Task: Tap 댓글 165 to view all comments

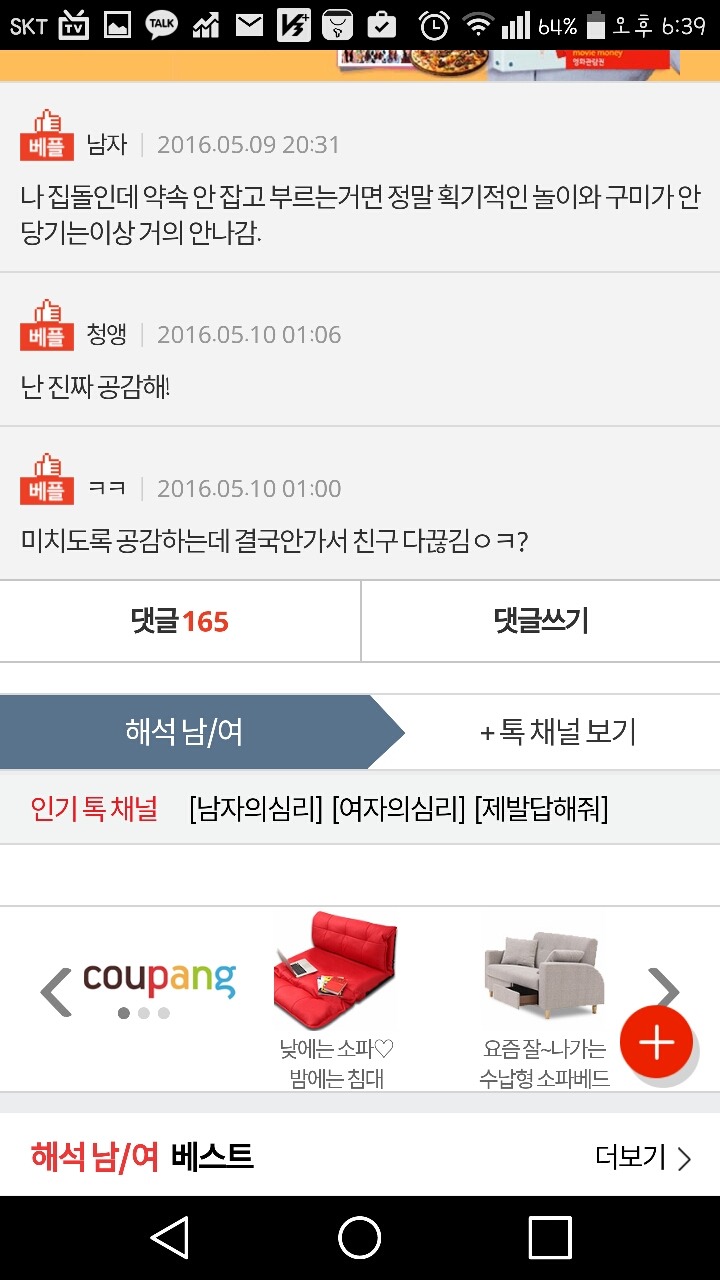Action: pos(180,620)
